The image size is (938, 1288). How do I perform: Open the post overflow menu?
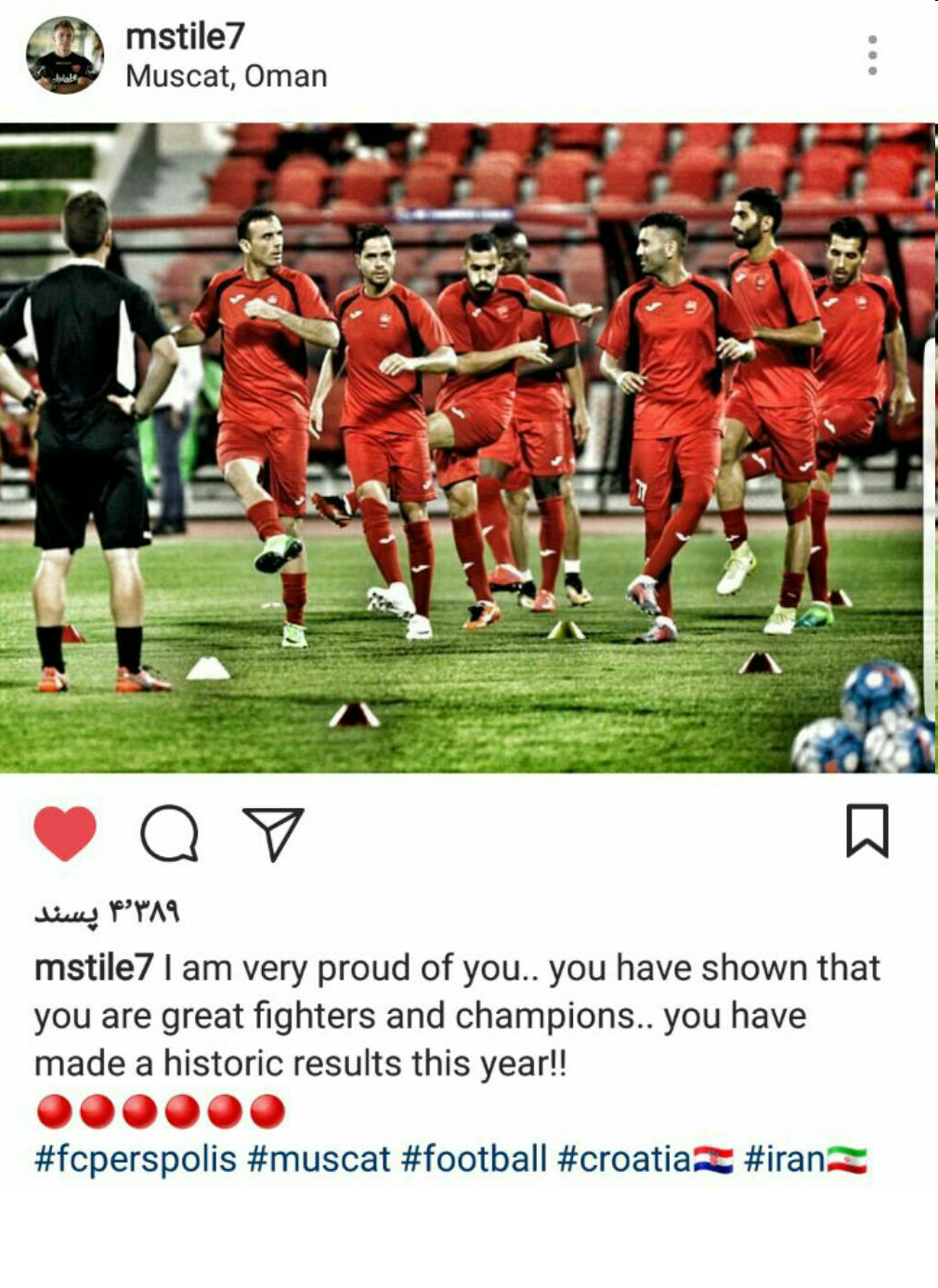[871, 56]
